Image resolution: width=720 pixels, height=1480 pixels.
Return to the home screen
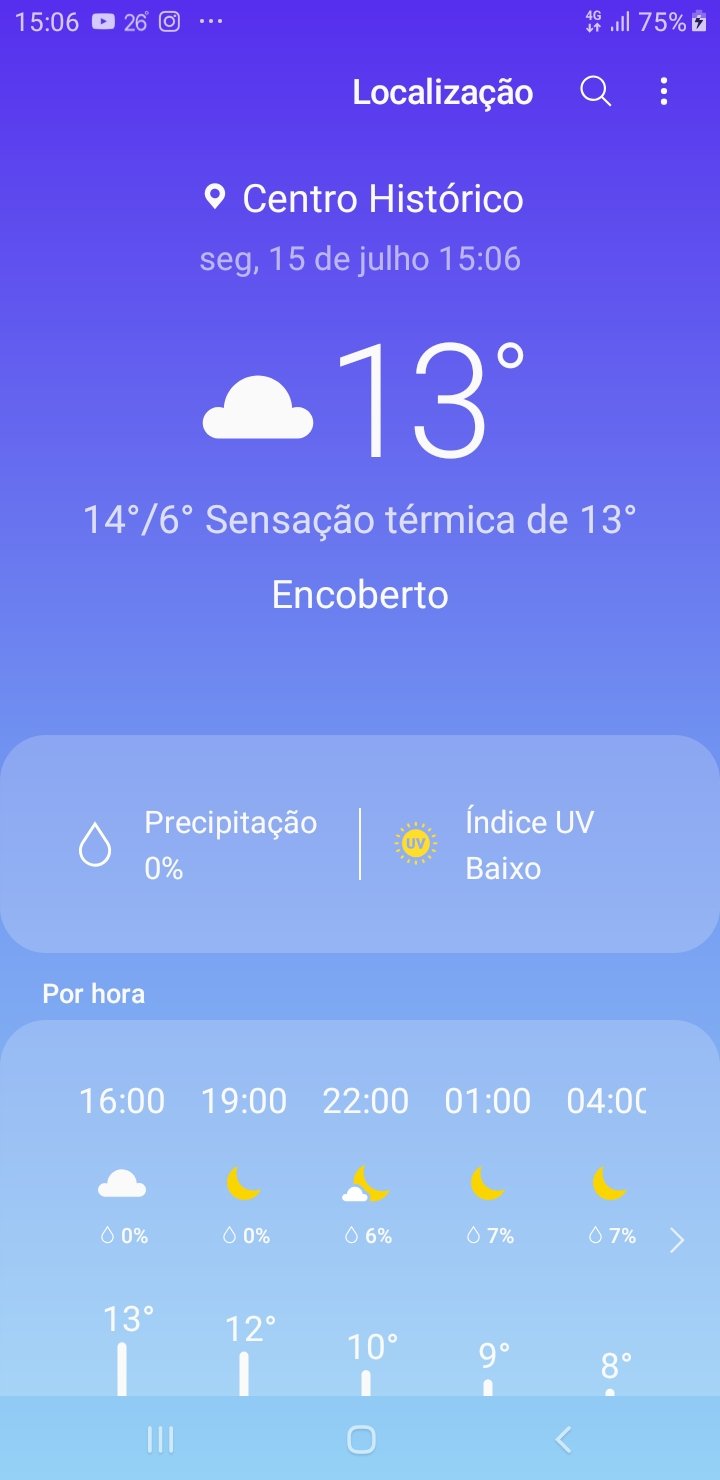pyautogui.click(x=361, y=1439)
